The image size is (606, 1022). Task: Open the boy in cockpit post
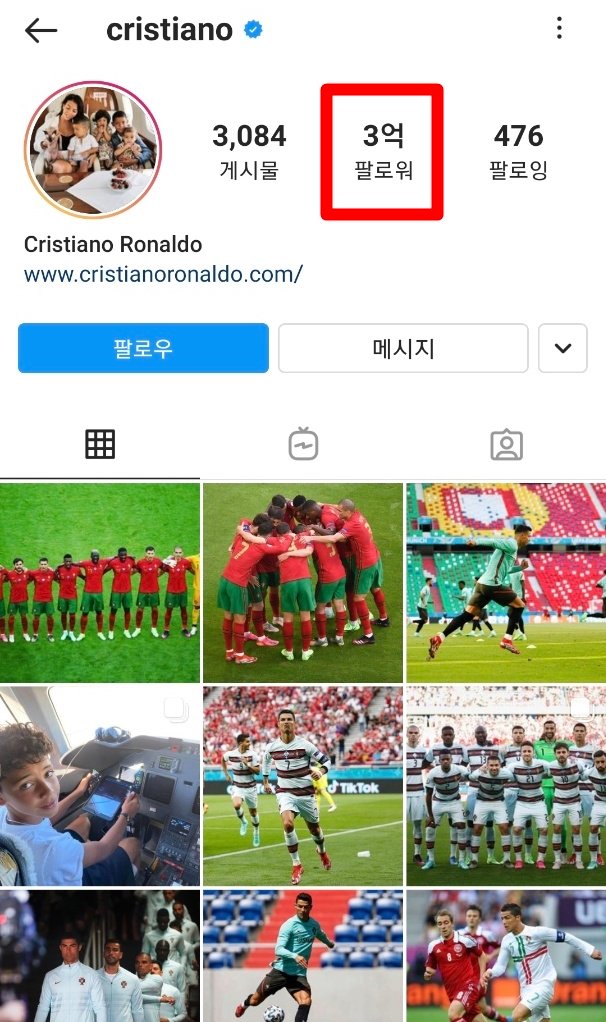tap(100, 786)
